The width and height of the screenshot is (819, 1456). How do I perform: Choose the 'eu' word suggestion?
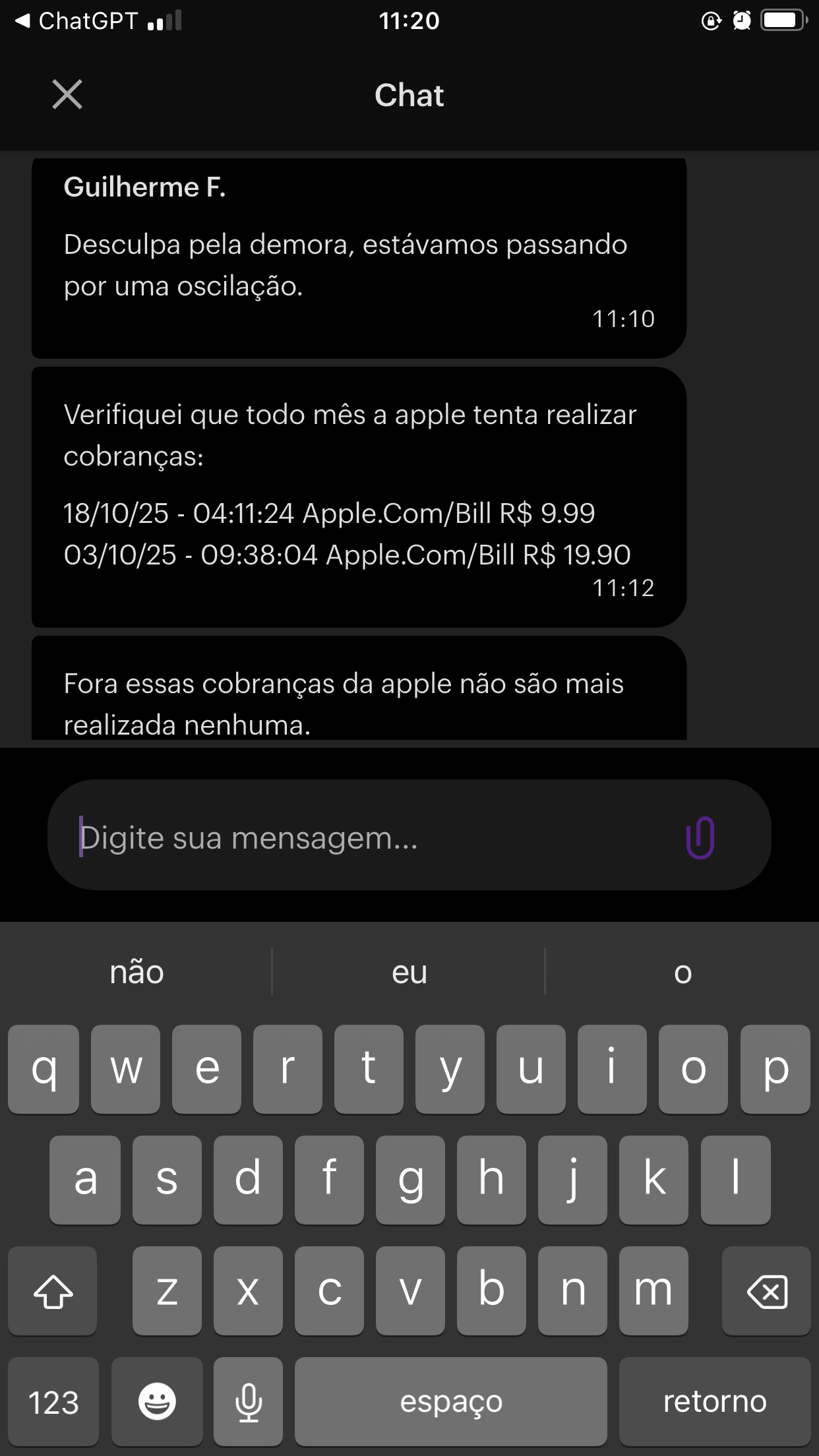[409, 972]
